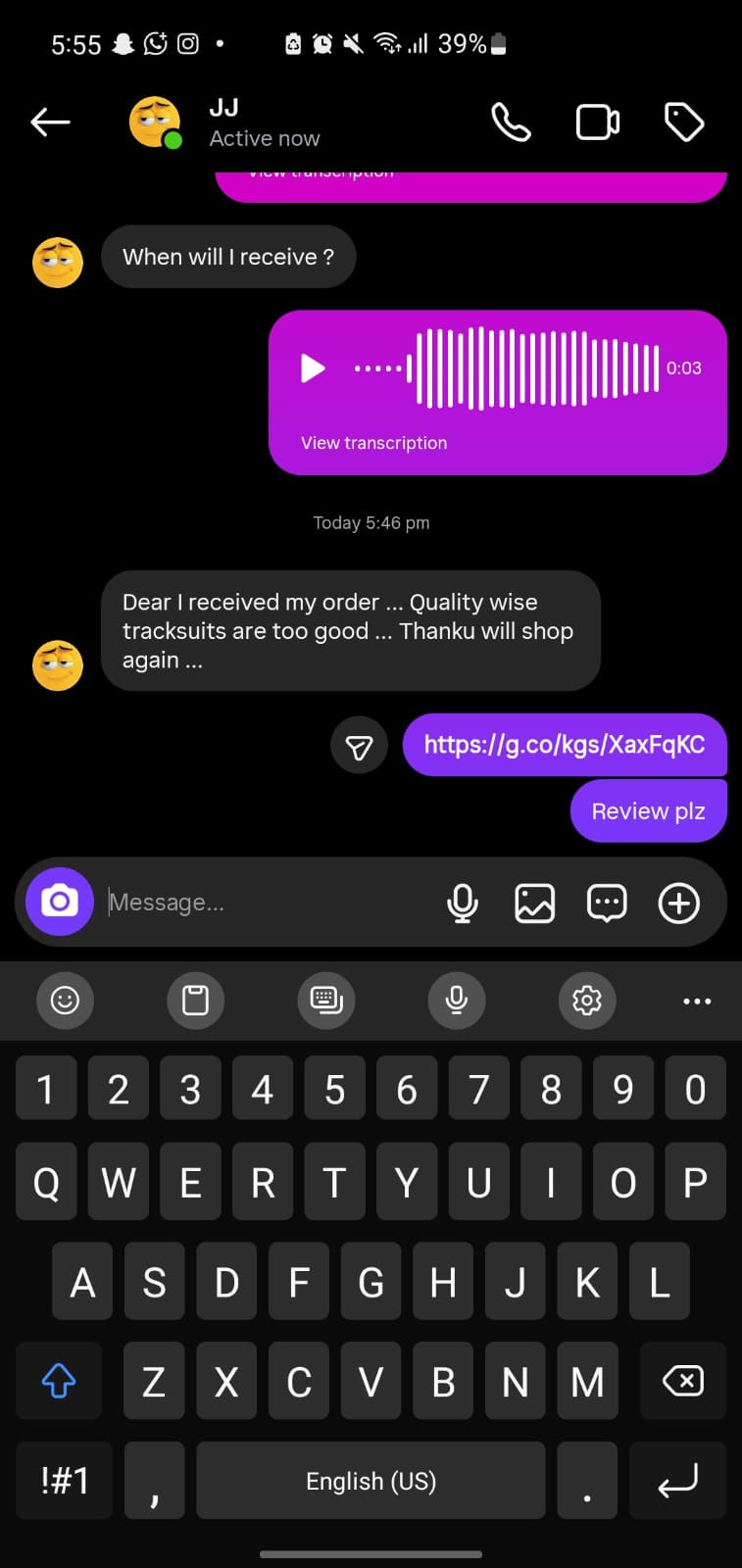742x1568 pixels.
Task: Open the shop tag icon in chat header
Action: [x=683, y=122]
